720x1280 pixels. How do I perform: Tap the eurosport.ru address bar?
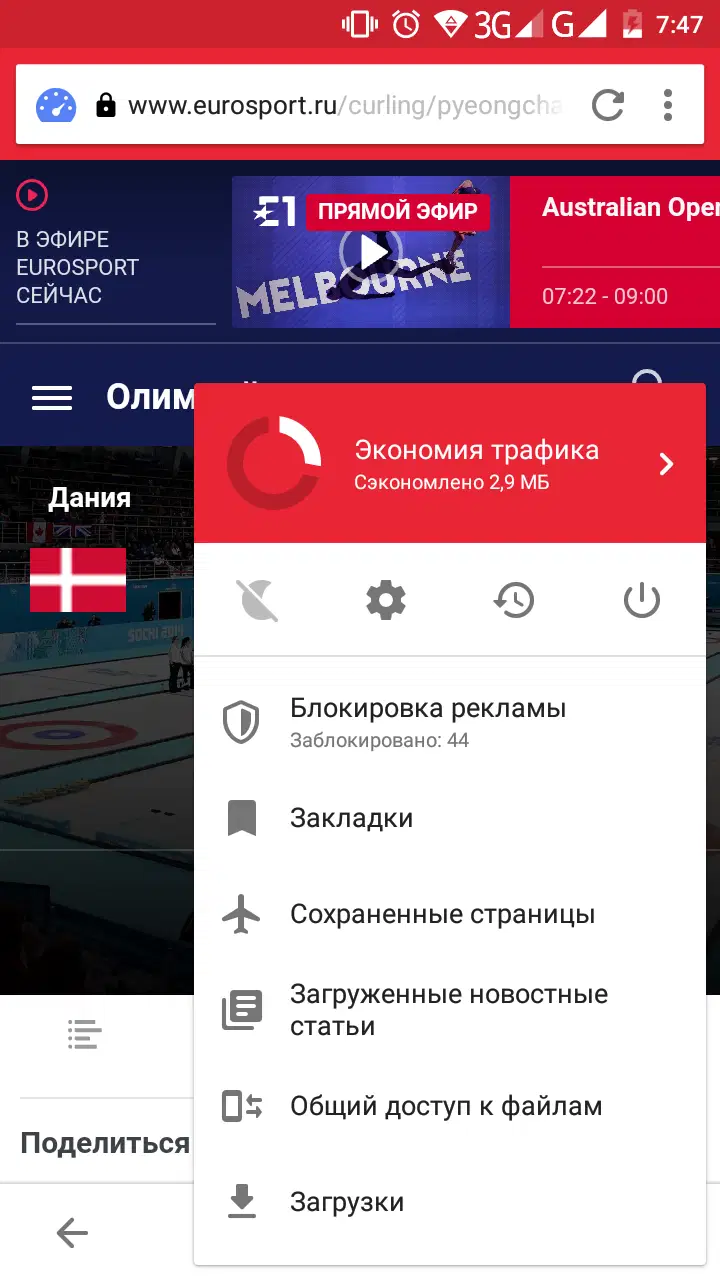click(x=340, y=106)
